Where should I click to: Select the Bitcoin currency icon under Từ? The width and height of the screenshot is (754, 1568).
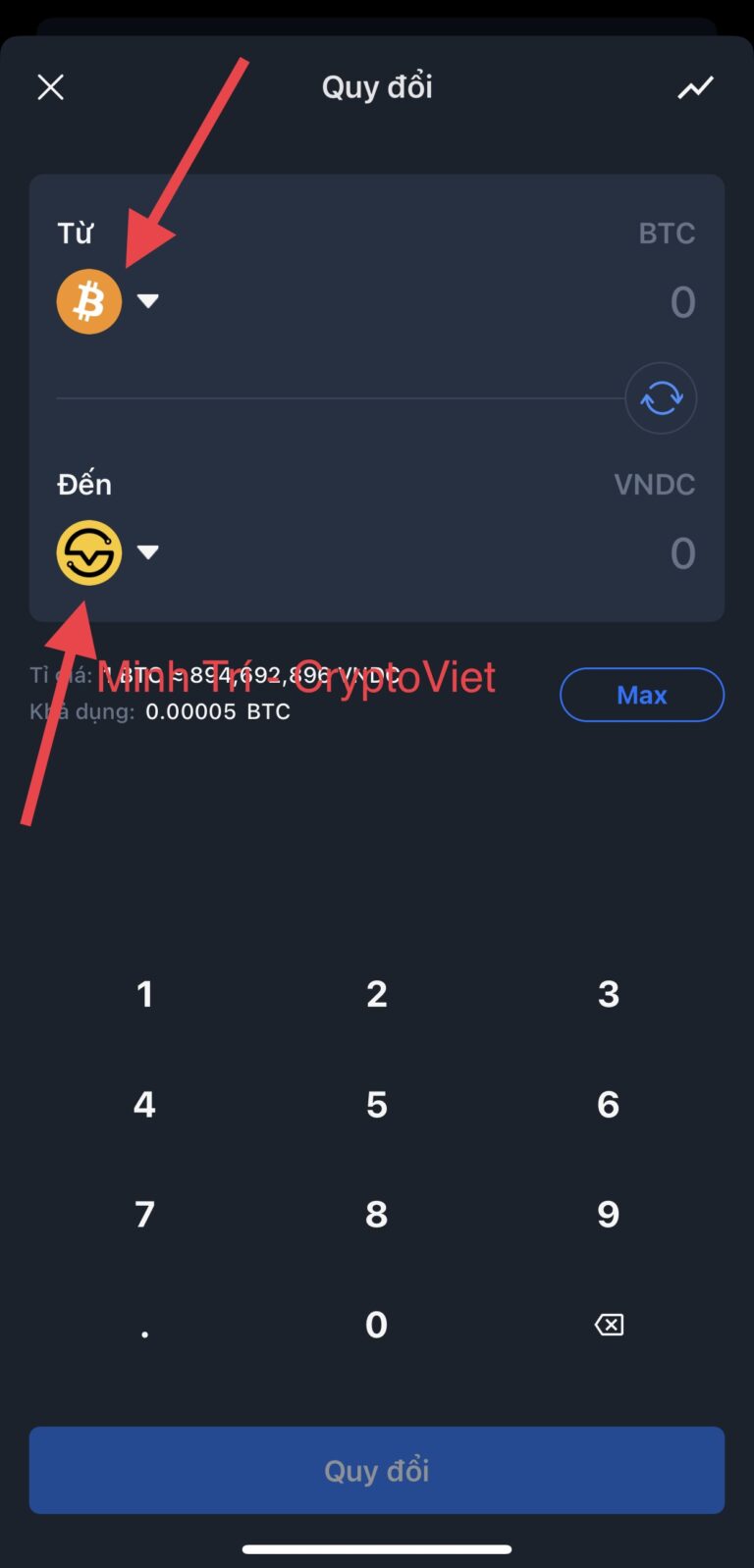pos(88,300)
